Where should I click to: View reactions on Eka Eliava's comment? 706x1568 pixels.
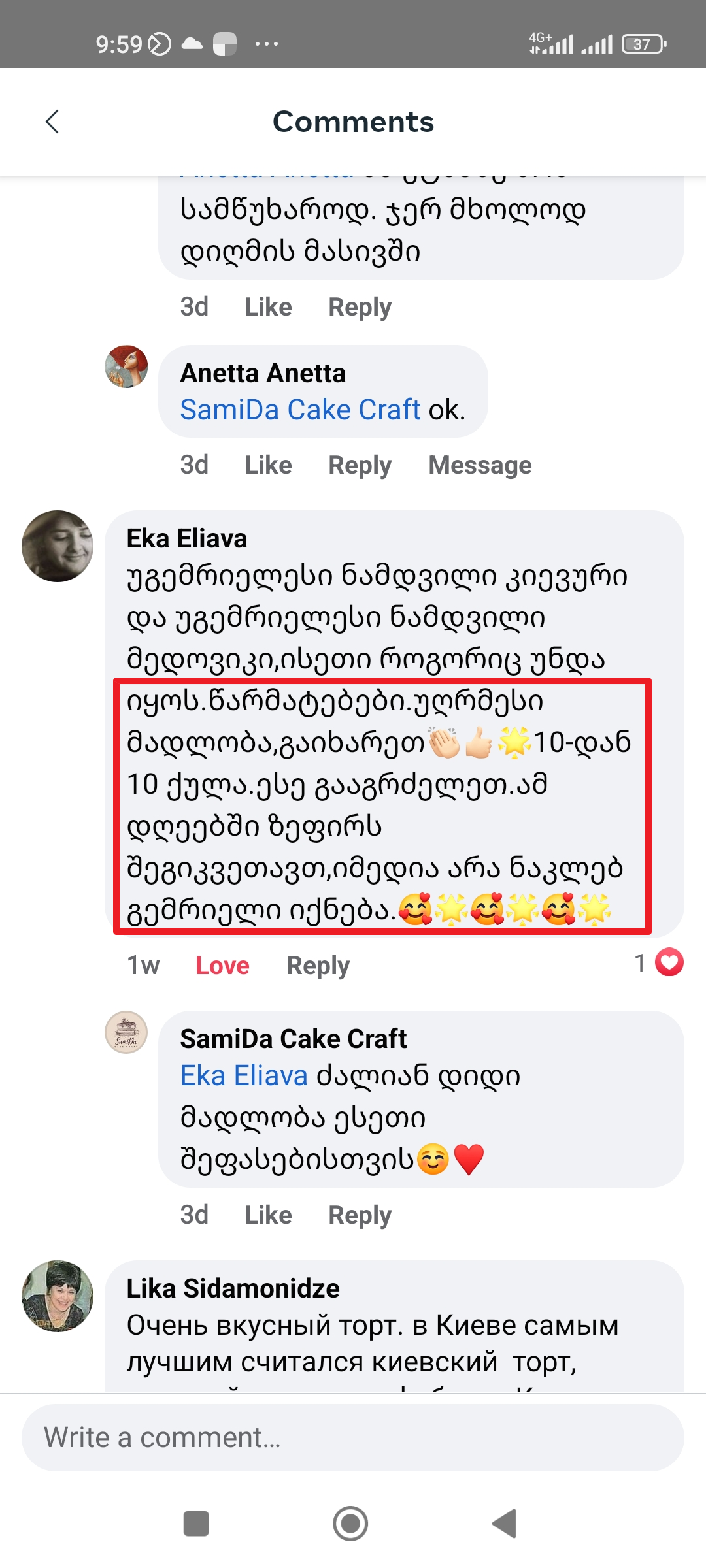(659, 962)
